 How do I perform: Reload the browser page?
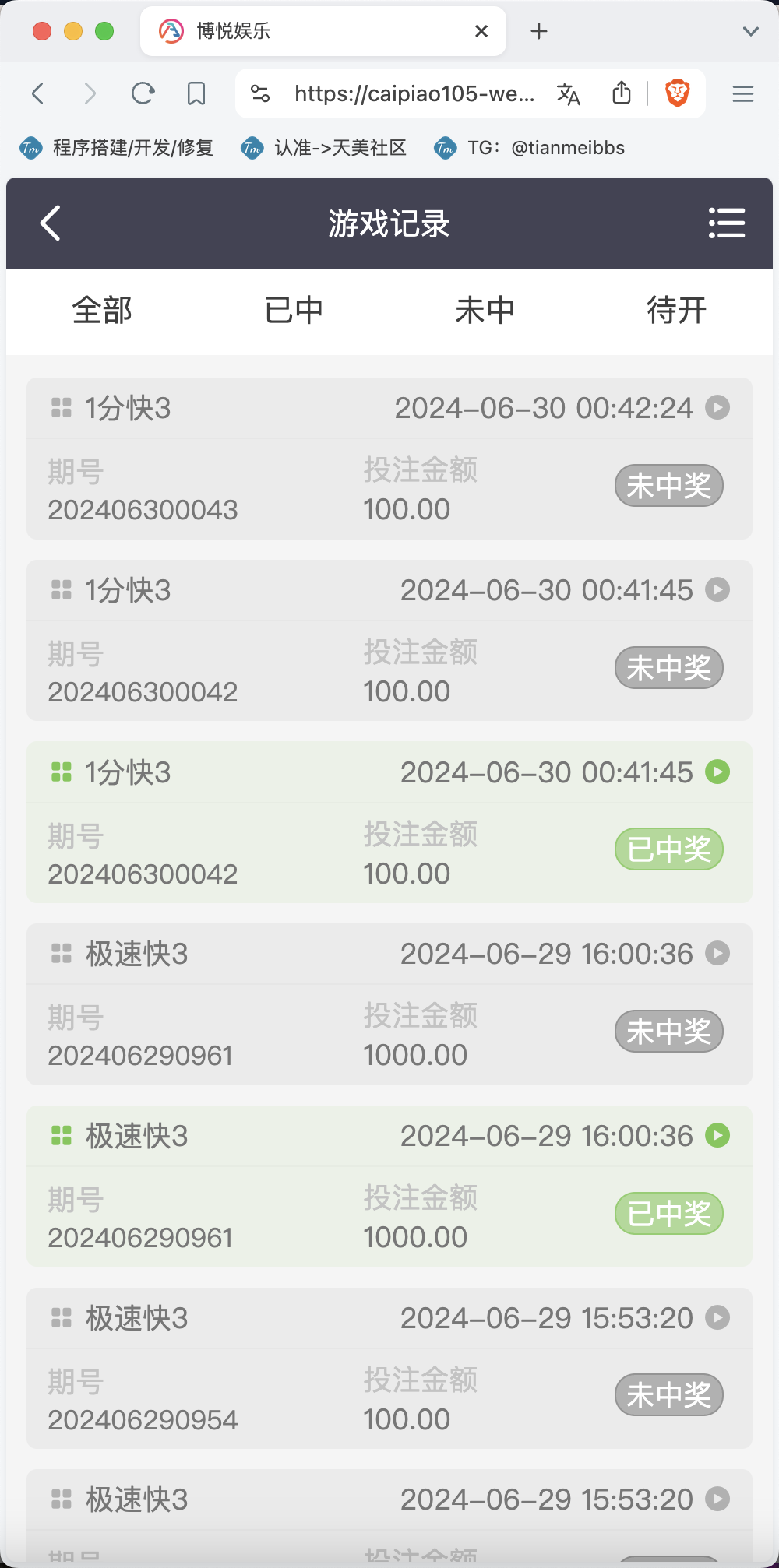(x=143, y=94)
